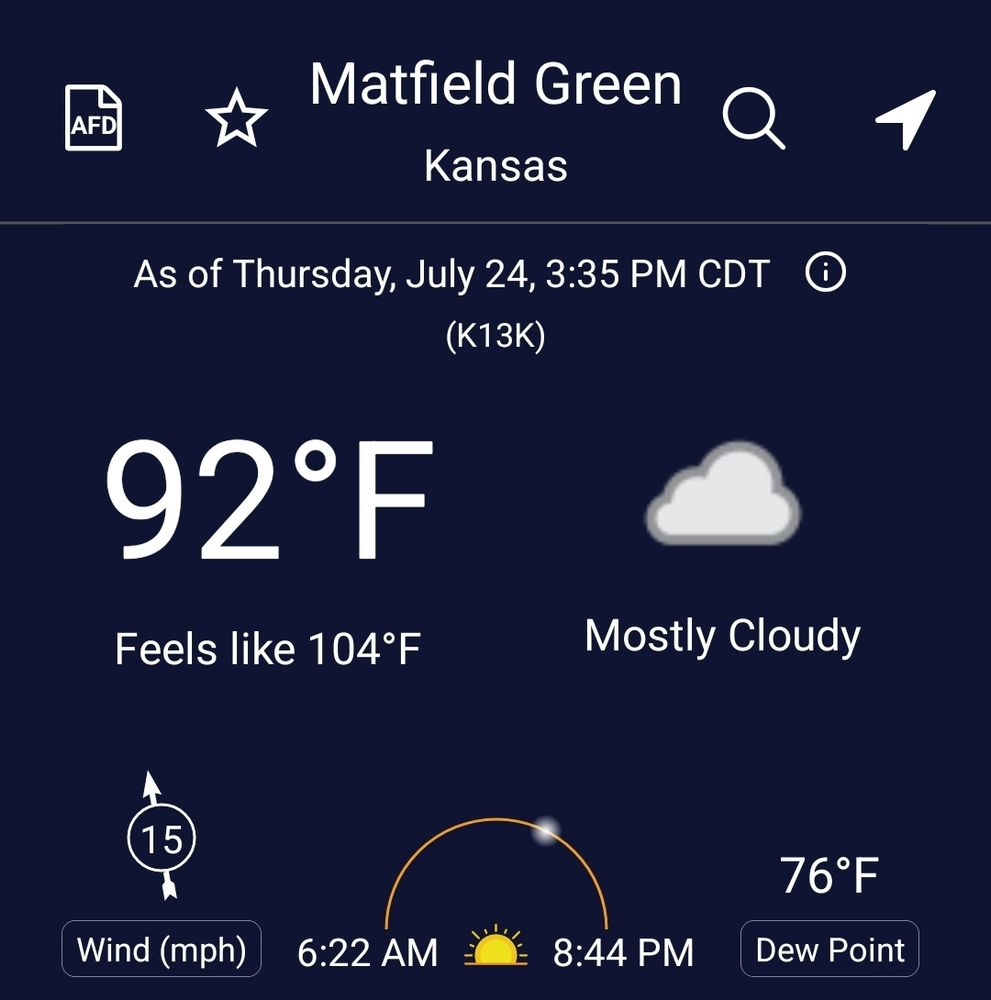Open the AFD forecast discussion document
The width and height of the screenshot is (991, 1000).
point(93,118)
